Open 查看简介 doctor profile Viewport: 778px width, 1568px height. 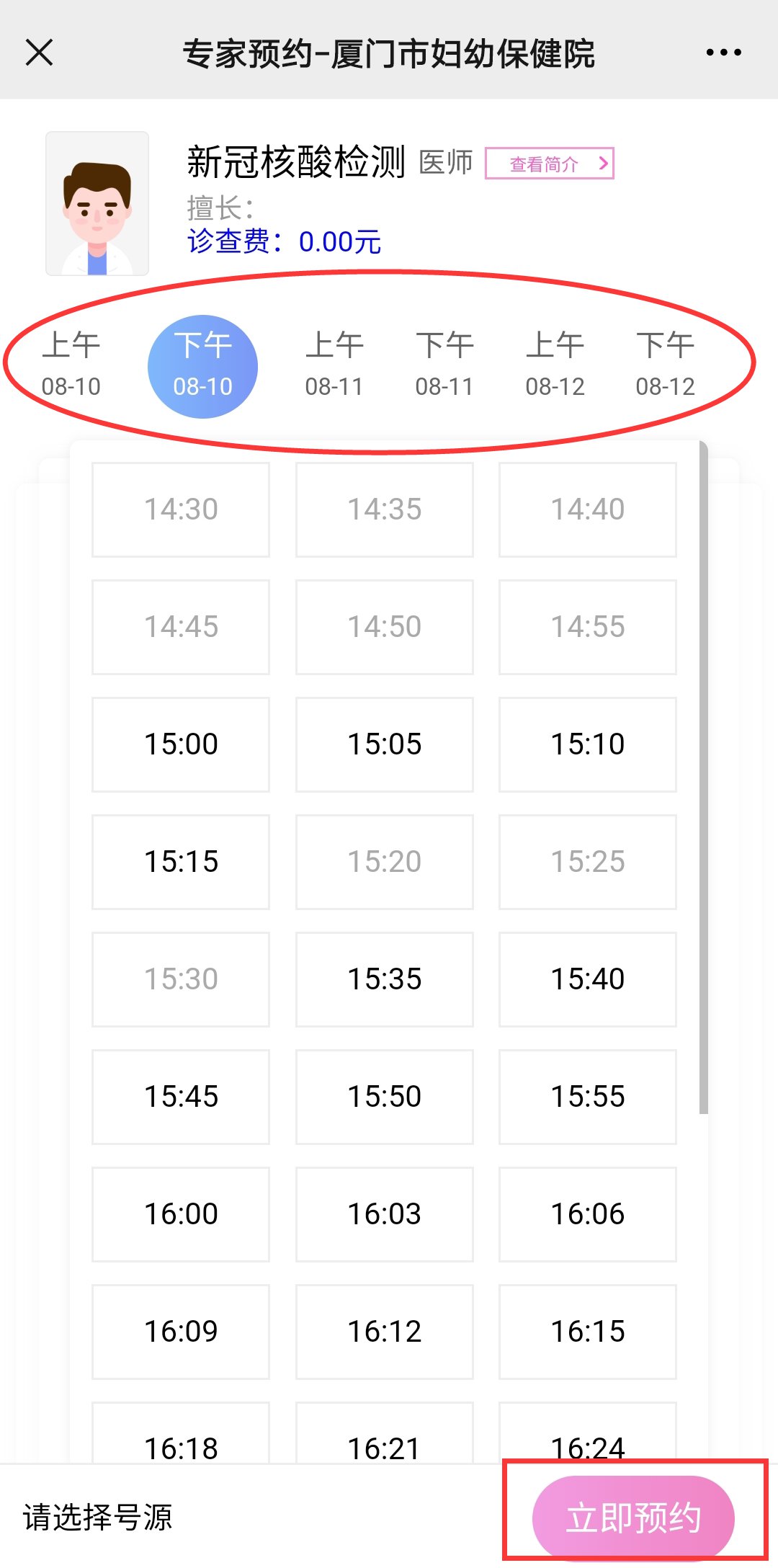[549, 164]
